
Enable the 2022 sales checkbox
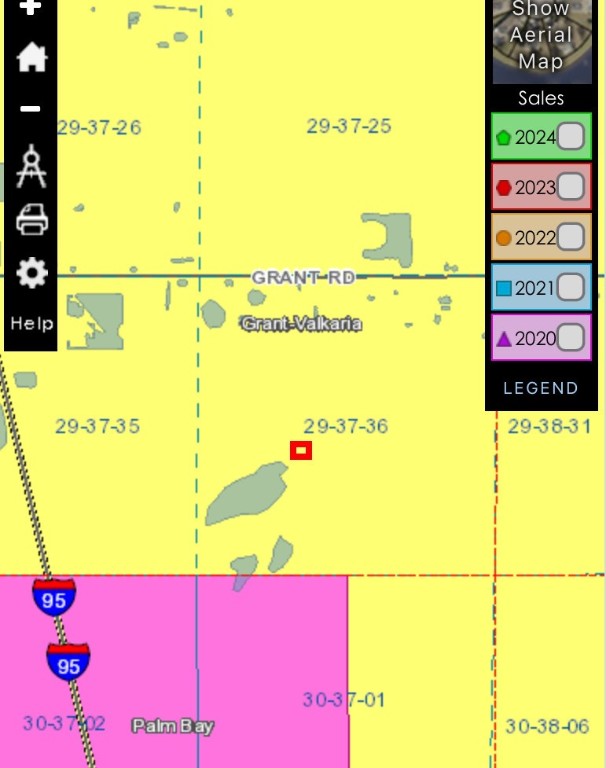coord(570,238)
